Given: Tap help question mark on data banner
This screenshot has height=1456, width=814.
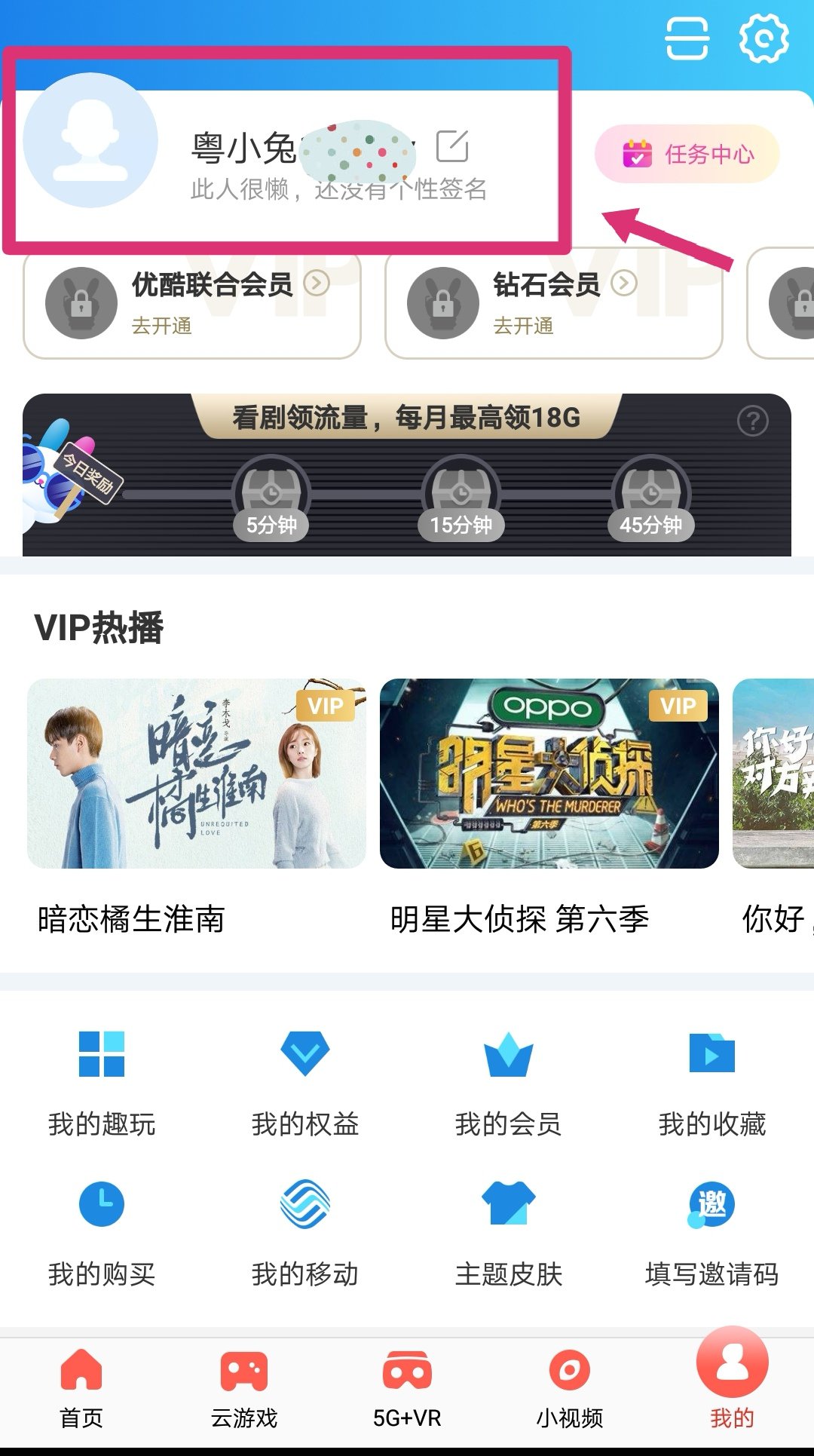Looking at the screenshot, I should click(x=752, y=421).
